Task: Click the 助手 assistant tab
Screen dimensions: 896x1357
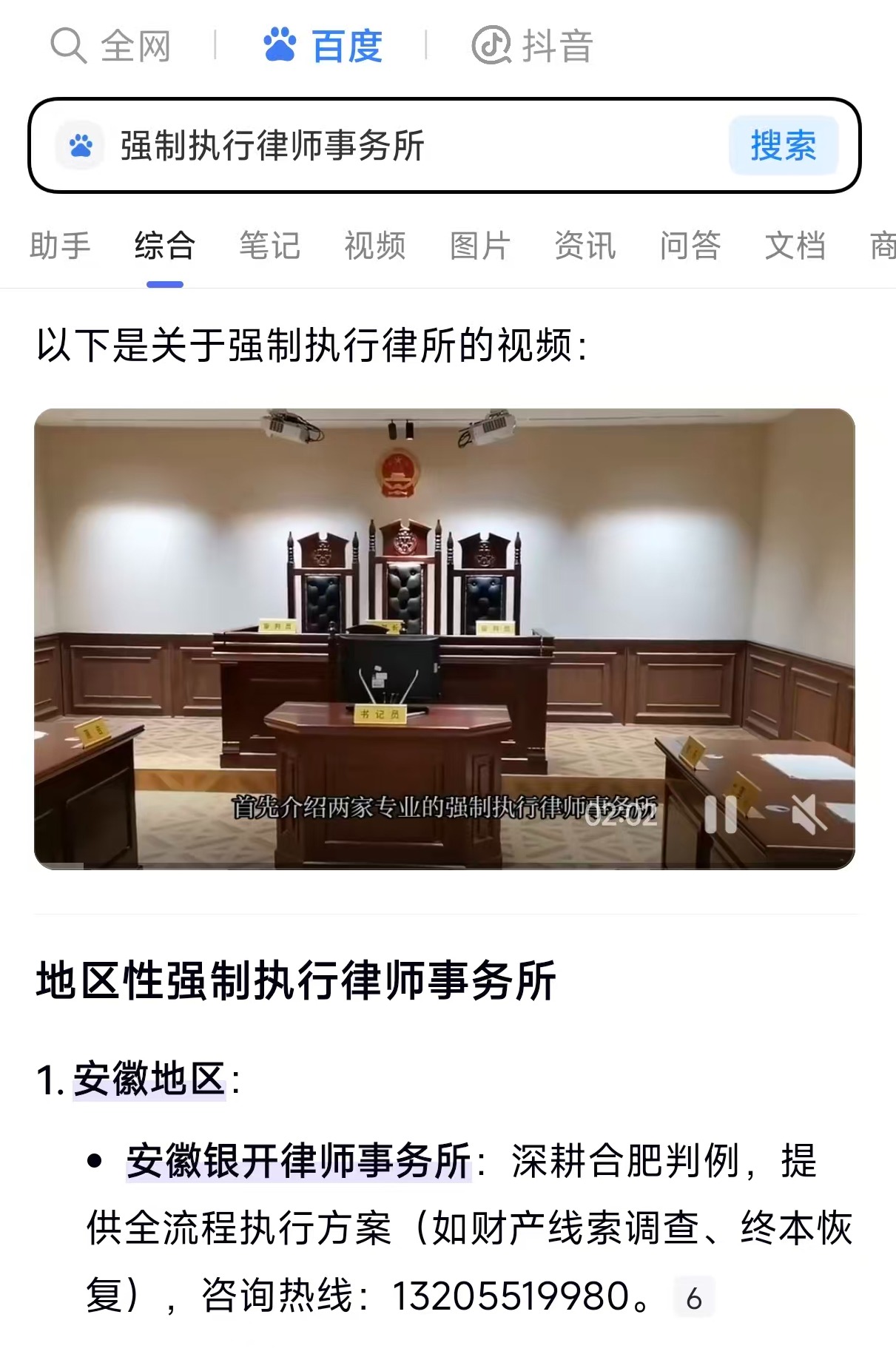Action: pos(60,246)
